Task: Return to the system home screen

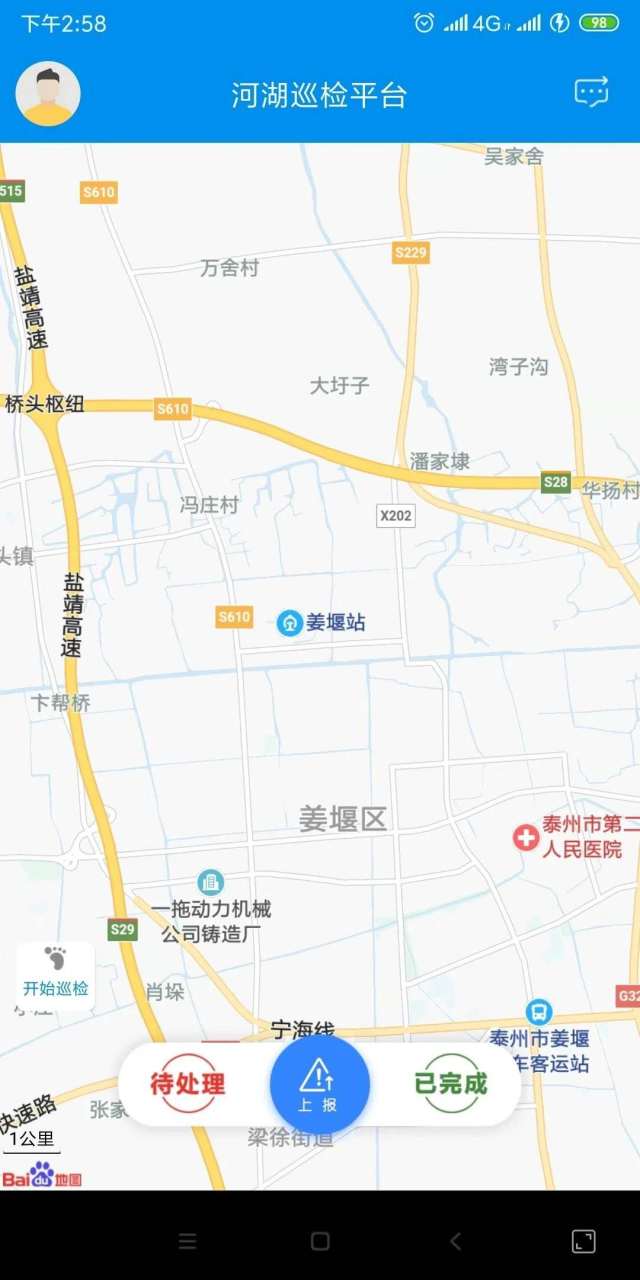Action: pyautogui.click(x=320, y=1241)
